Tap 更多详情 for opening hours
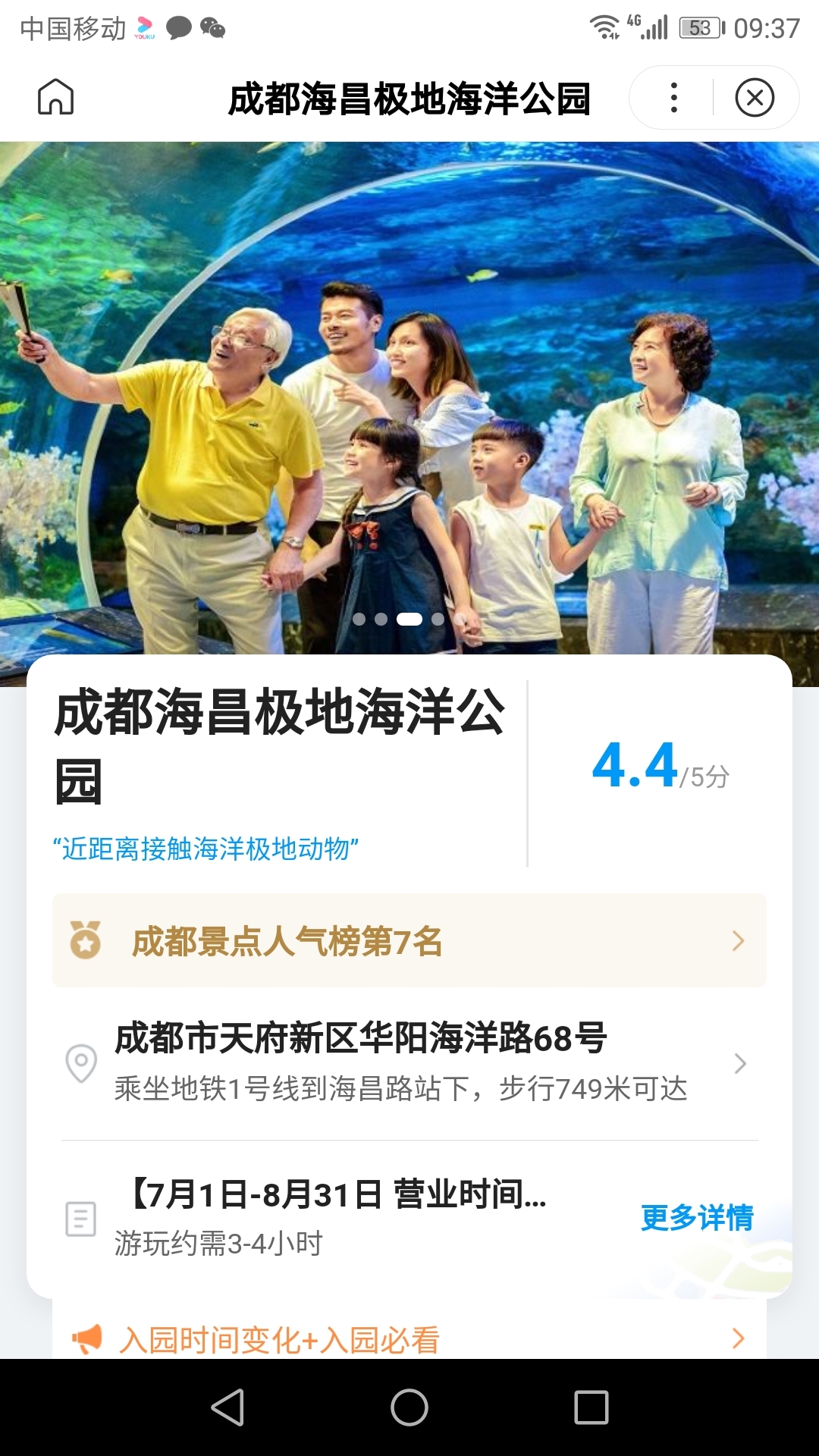The width and height of the screenshot is (819, 1456). (x=697, y=1218)
